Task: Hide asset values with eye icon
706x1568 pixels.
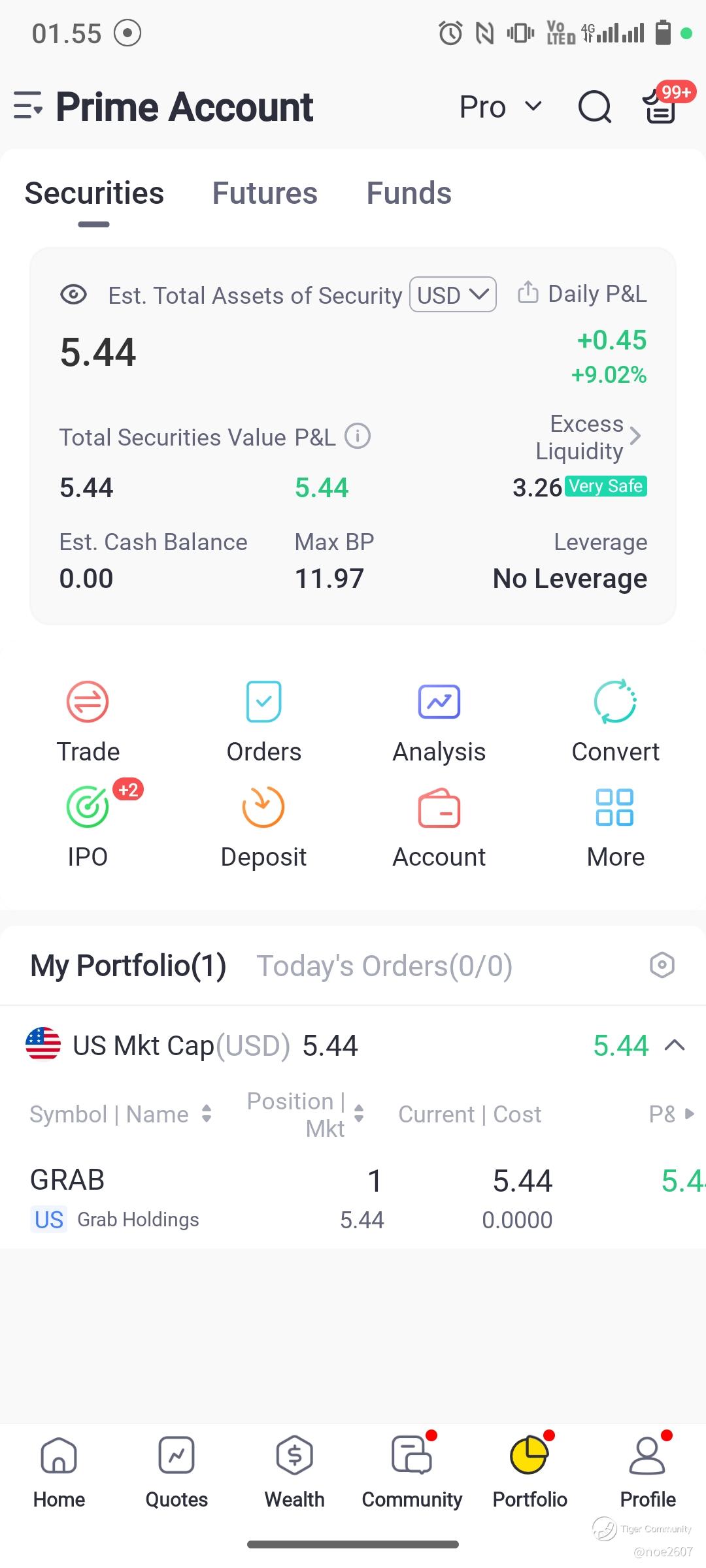Action: 73,295
